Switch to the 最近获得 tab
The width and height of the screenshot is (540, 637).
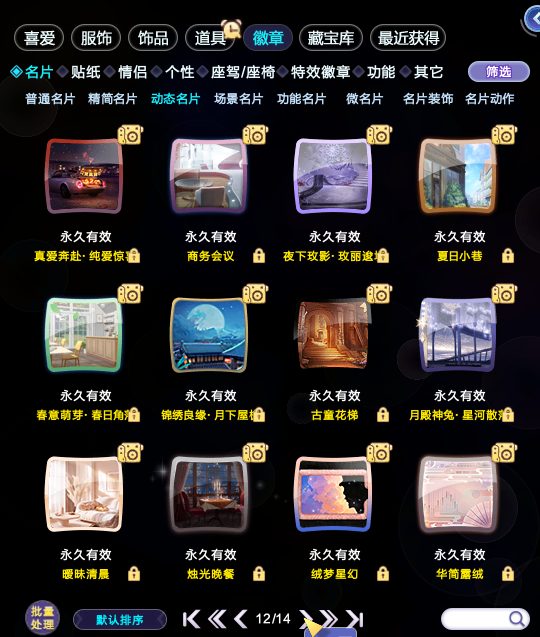pos(408,38)
